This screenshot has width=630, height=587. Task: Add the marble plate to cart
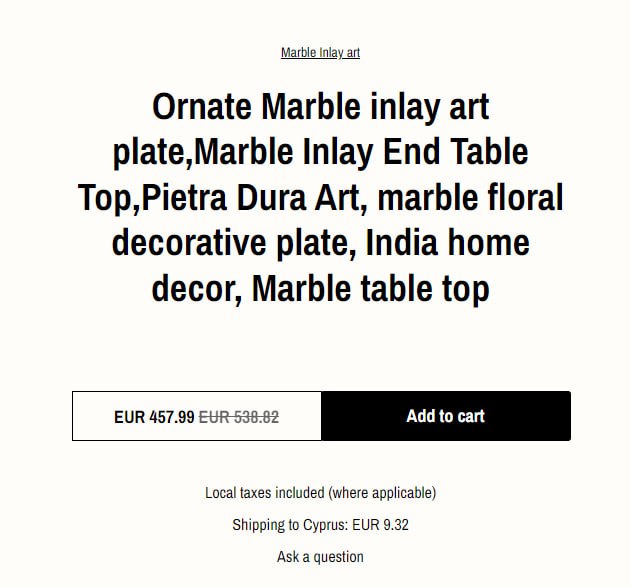tap(446, 416)
